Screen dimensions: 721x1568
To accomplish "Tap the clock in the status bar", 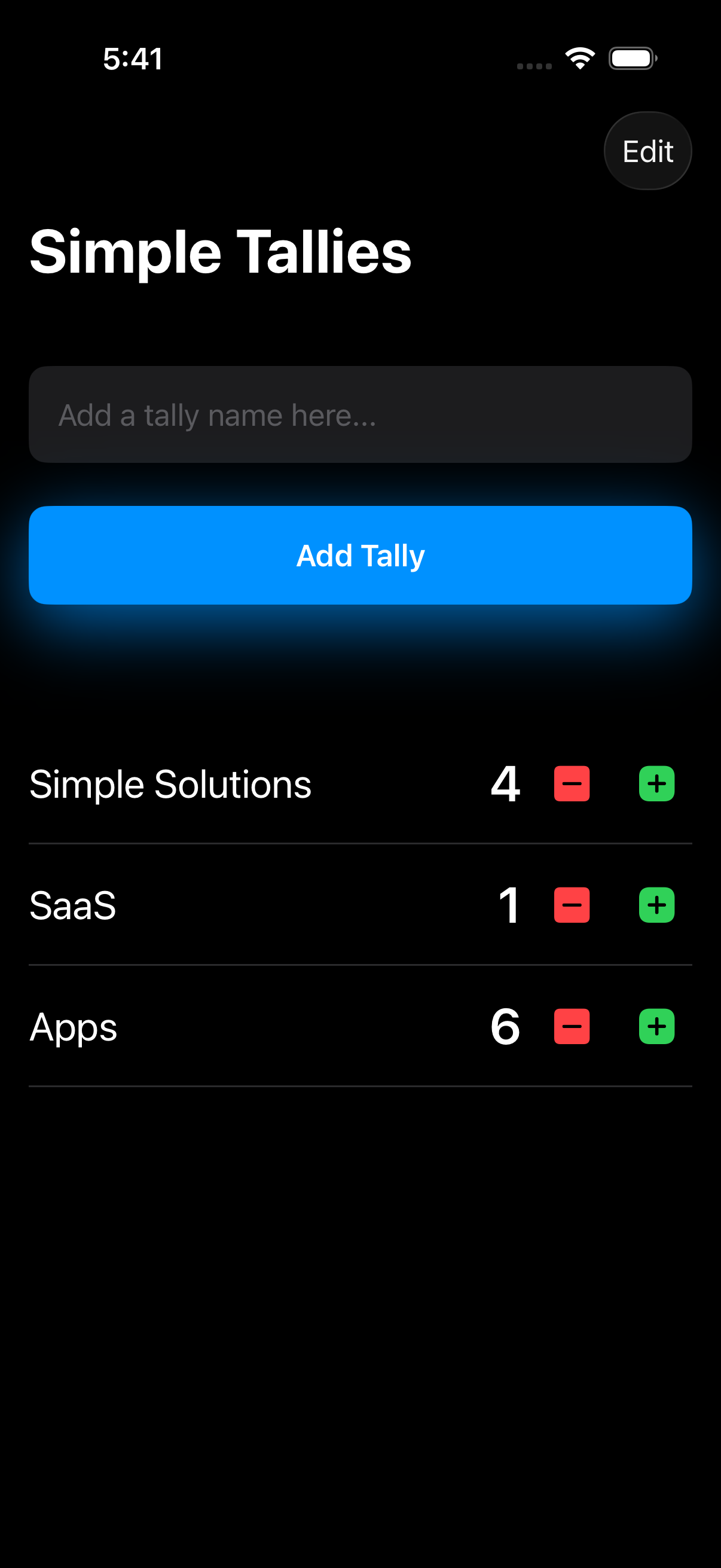I will pyautogui.click(x=133, y=59).
